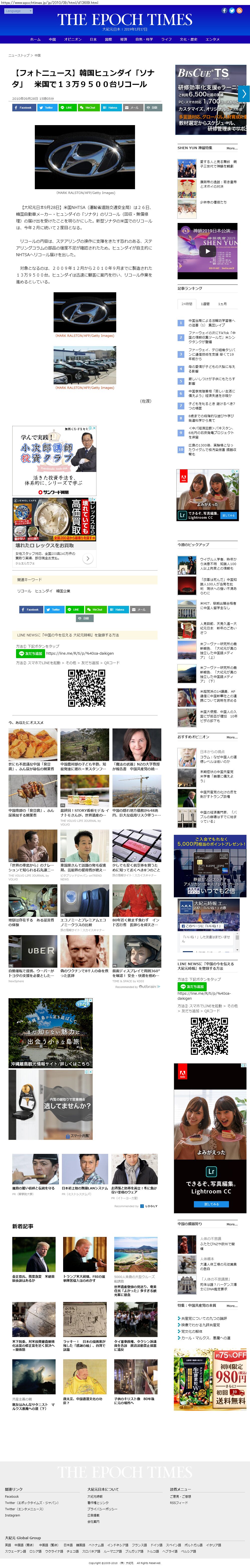
Task: Advance the BisCue ad banner with the arrow
Action: (x=244, y=93)
